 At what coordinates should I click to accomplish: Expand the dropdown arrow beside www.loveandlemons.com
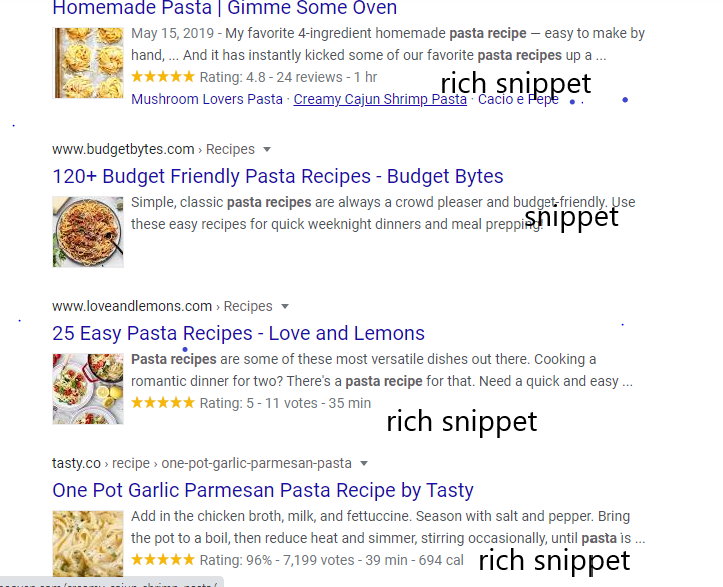(285, 307)
